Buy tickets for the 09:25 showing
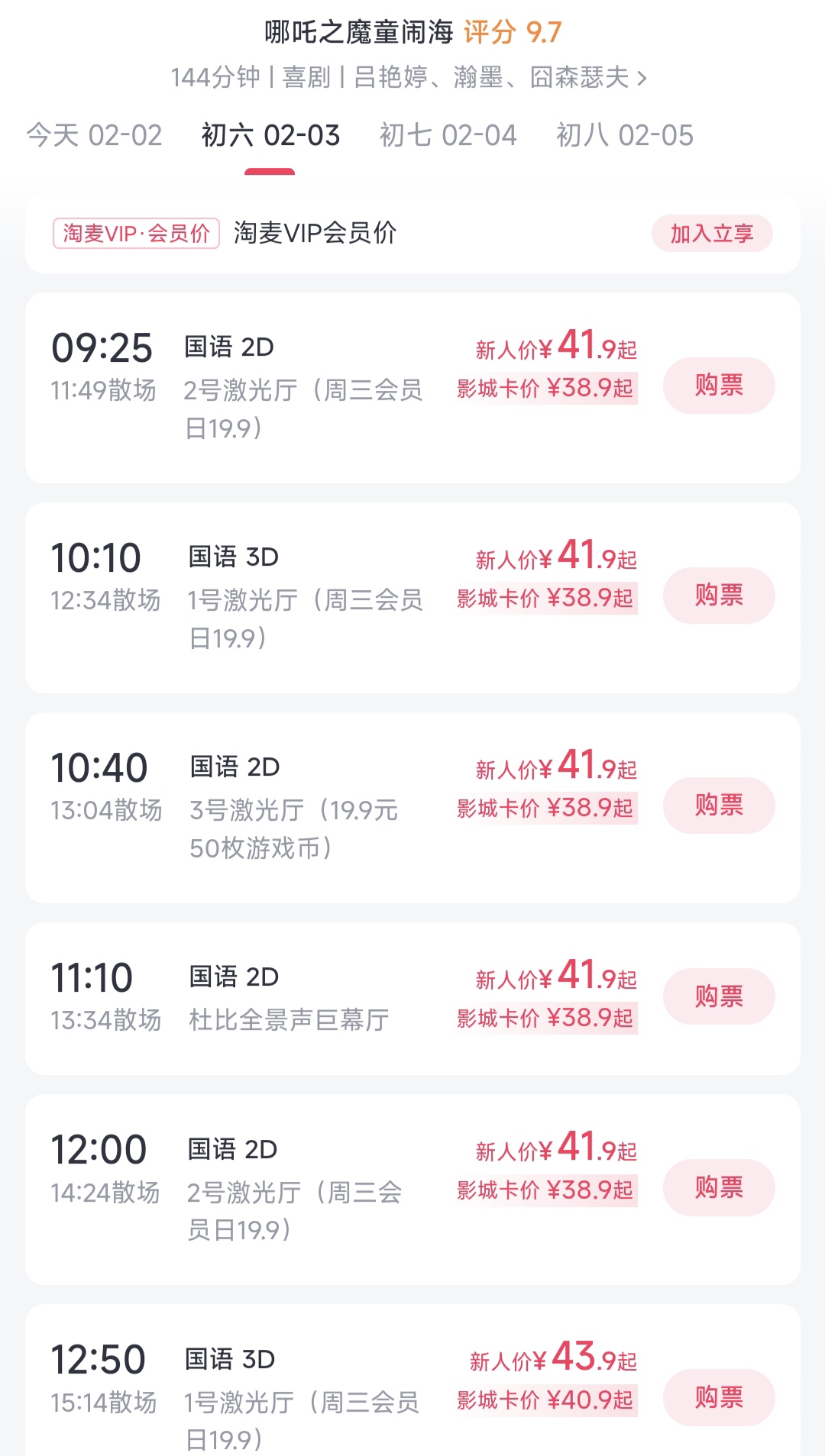Image resolution: width=825 pixels, height=1456 pixels. click(718, 386)
